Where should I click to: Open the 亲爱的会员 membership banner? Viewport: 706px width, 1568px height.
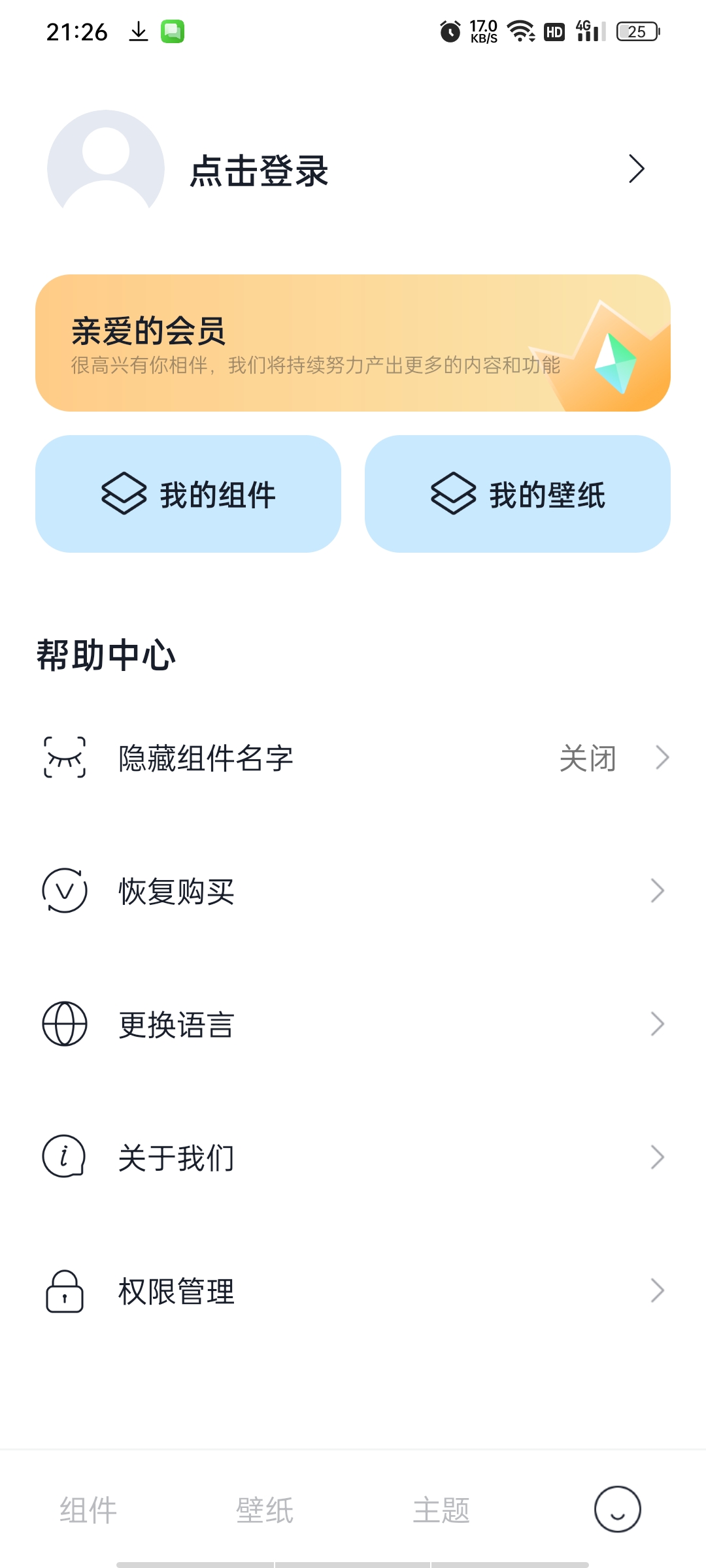point(353,343)
